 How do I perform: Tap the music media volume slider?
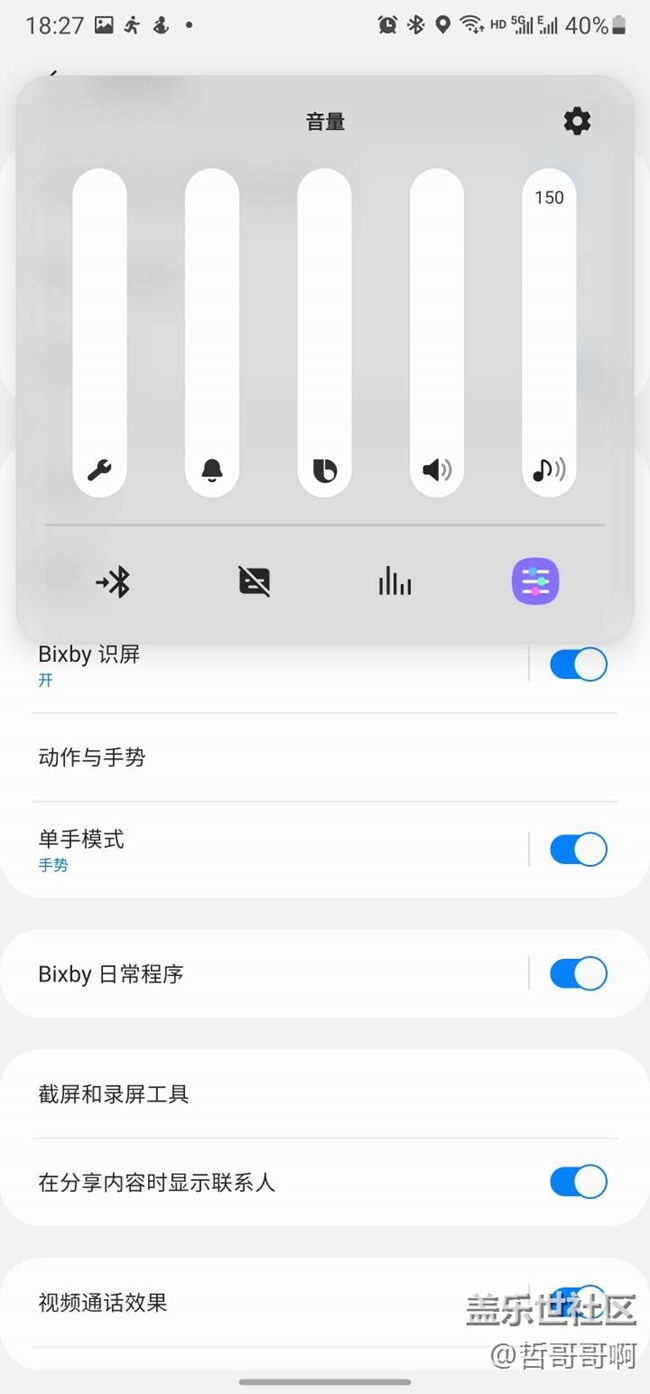point(549,330)
